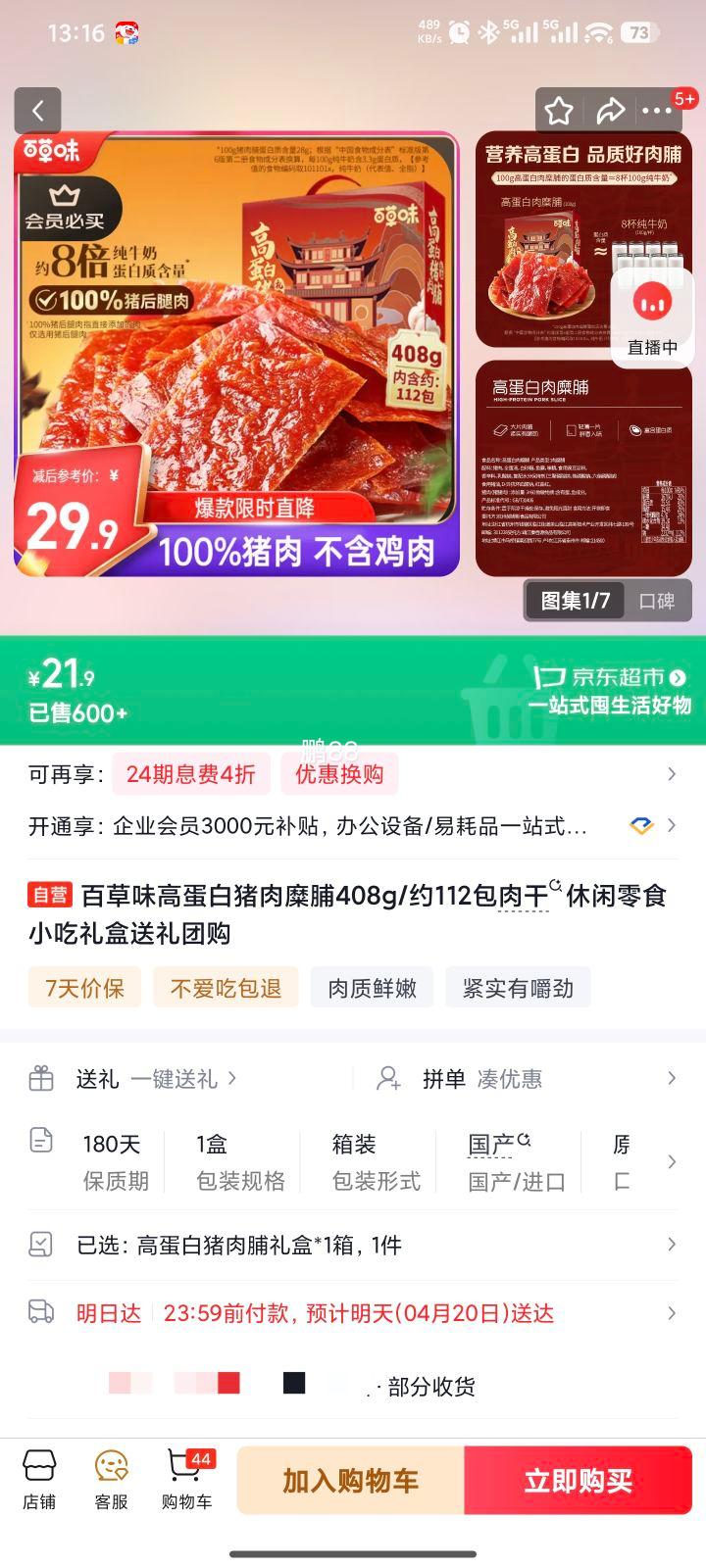
Task: Expand the 企业会员 benefits row chevron
Action: coord(671,826)
